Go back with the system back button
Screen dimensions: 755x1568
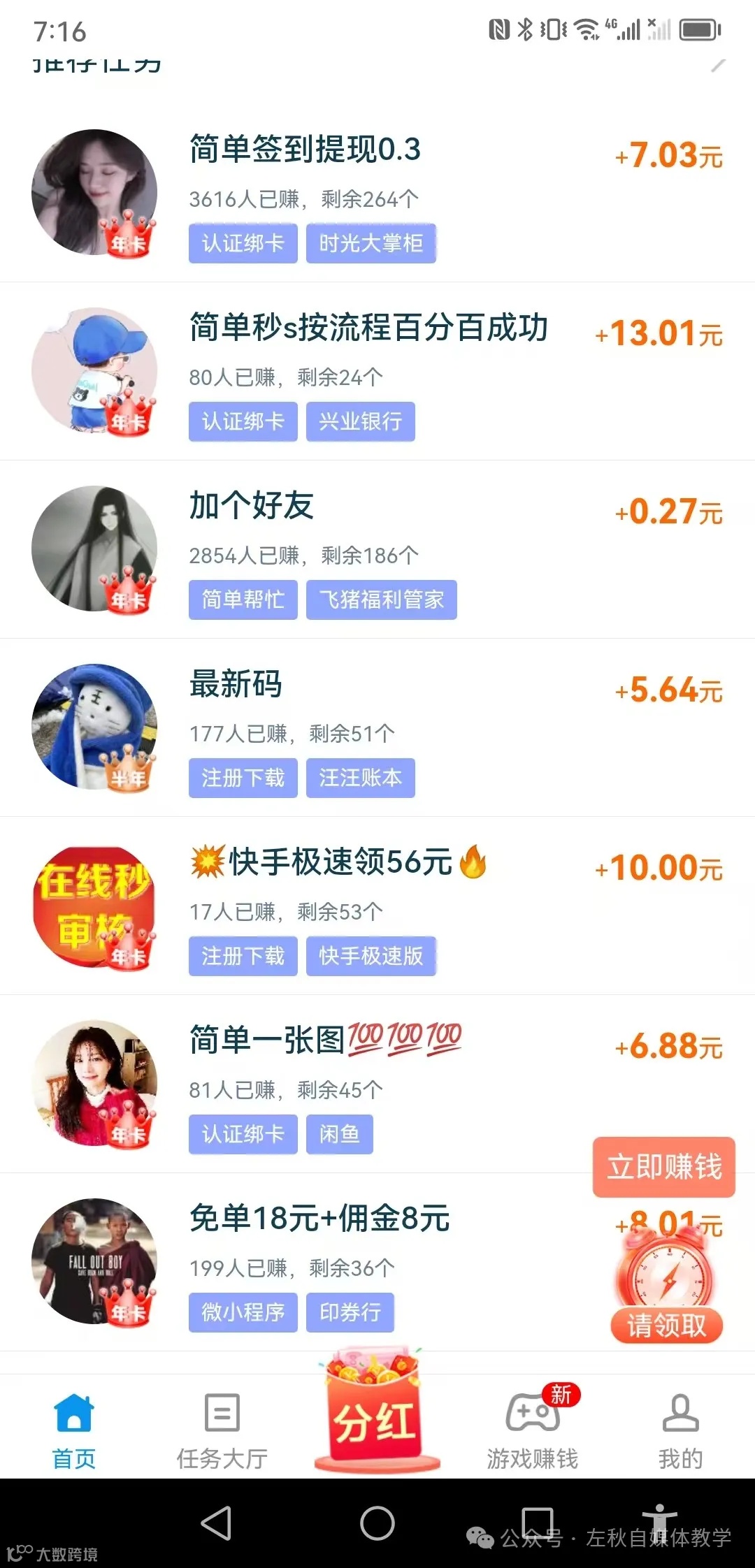coord(217,1523)
